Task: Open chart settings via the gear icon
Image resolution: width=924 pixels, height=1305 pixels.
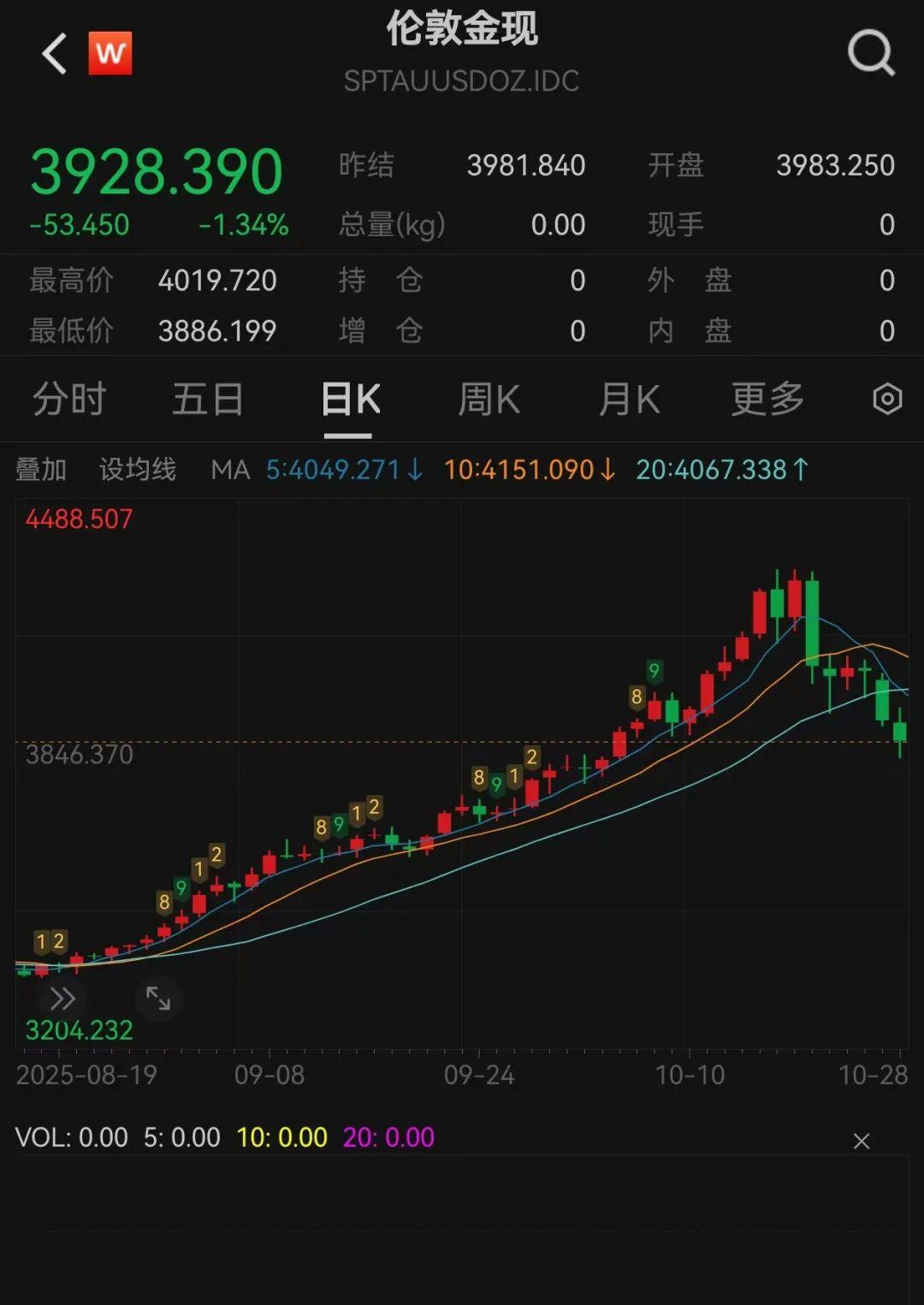Action: pyautogui.click(x=887, y=399)
